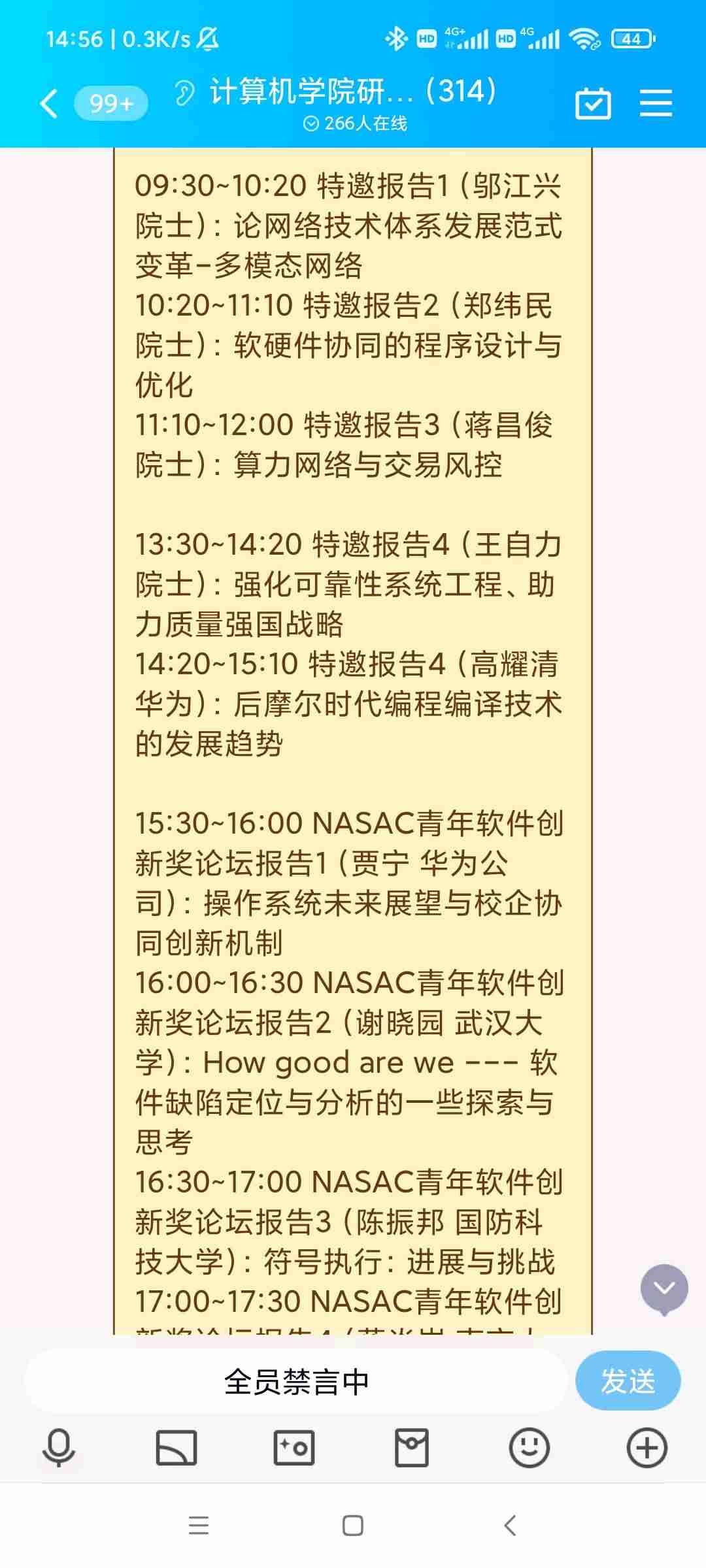Open the group menu with three lines
Screen dimensions: 706x1568
tap(656, 104)
